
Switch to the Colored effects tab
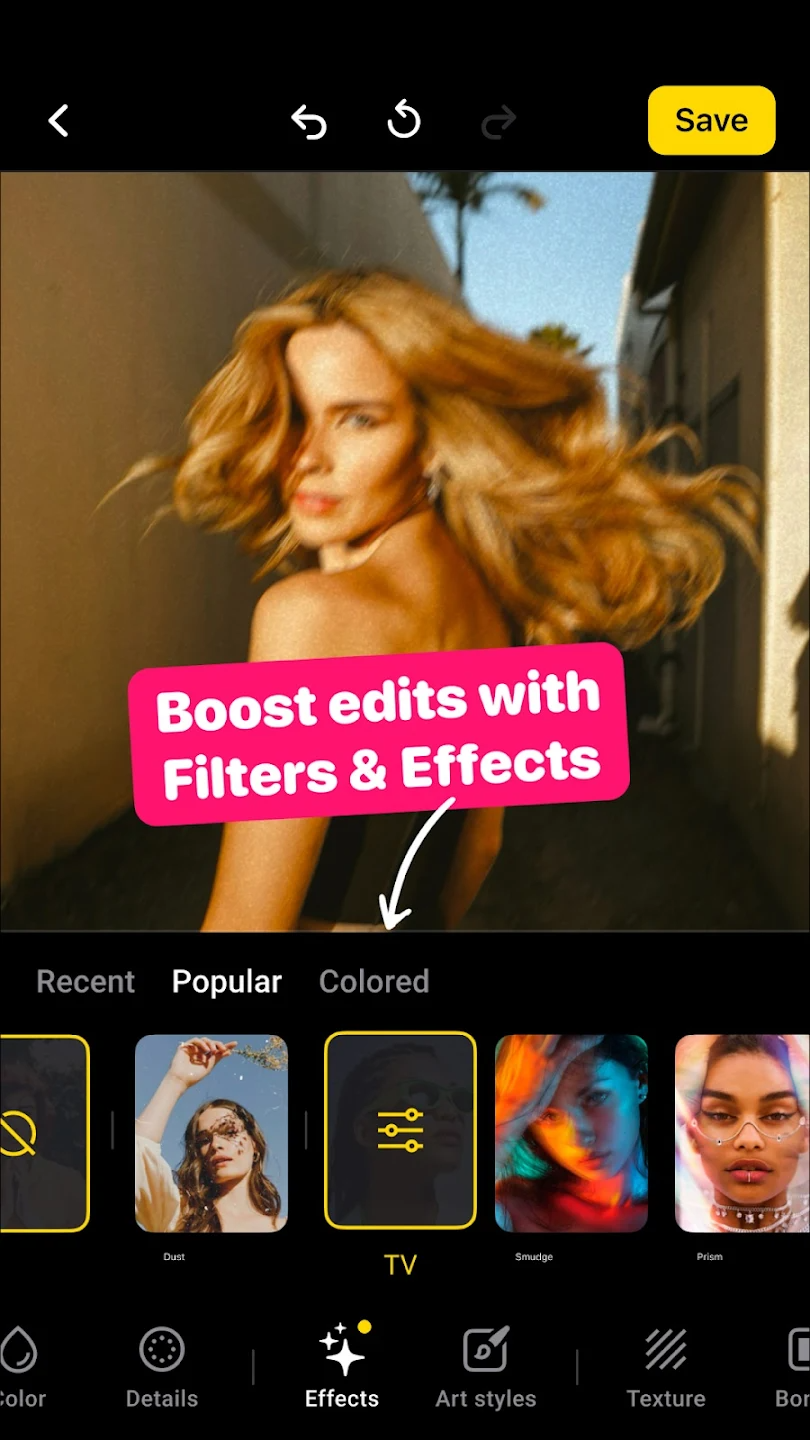click(374, 981)
